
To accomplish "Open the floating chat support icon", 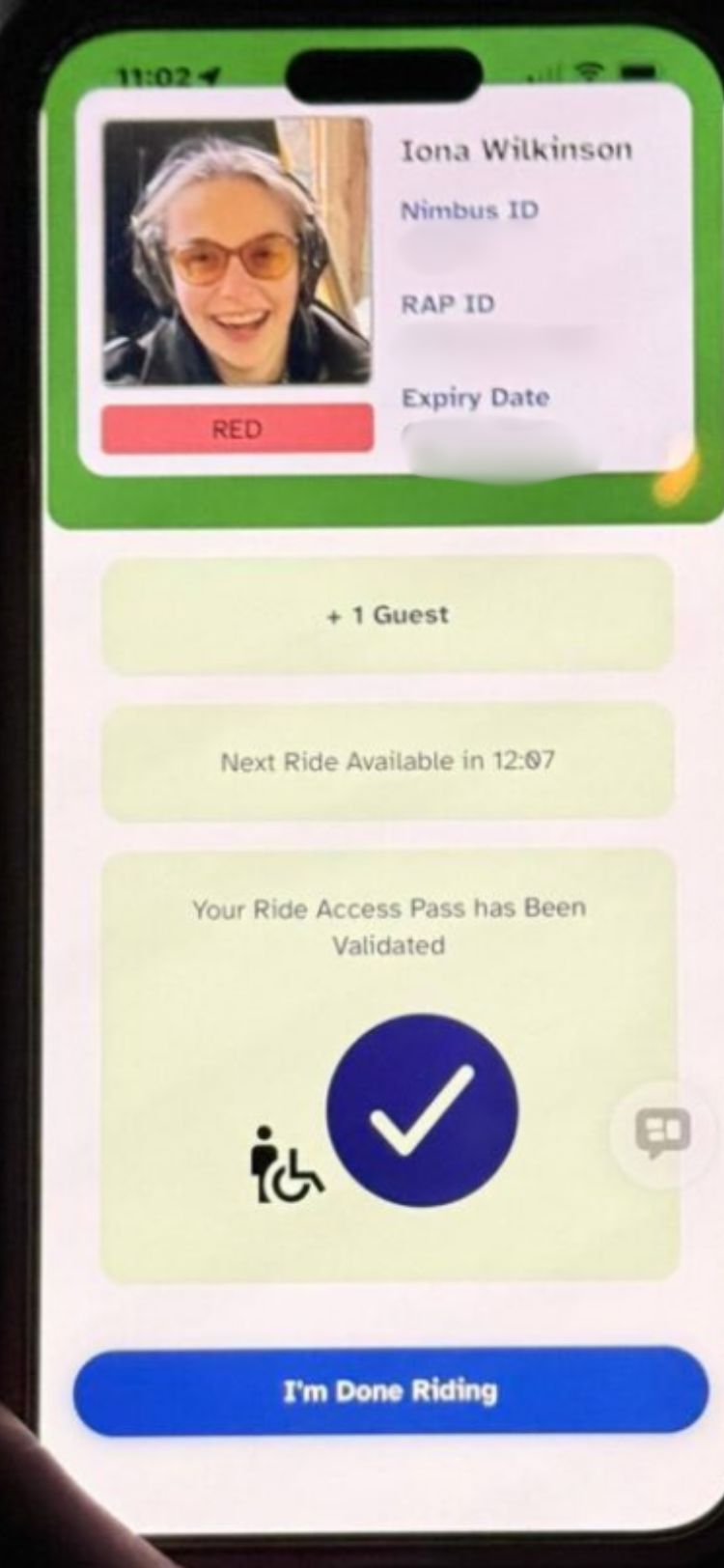I will [x=662, y=1132].
